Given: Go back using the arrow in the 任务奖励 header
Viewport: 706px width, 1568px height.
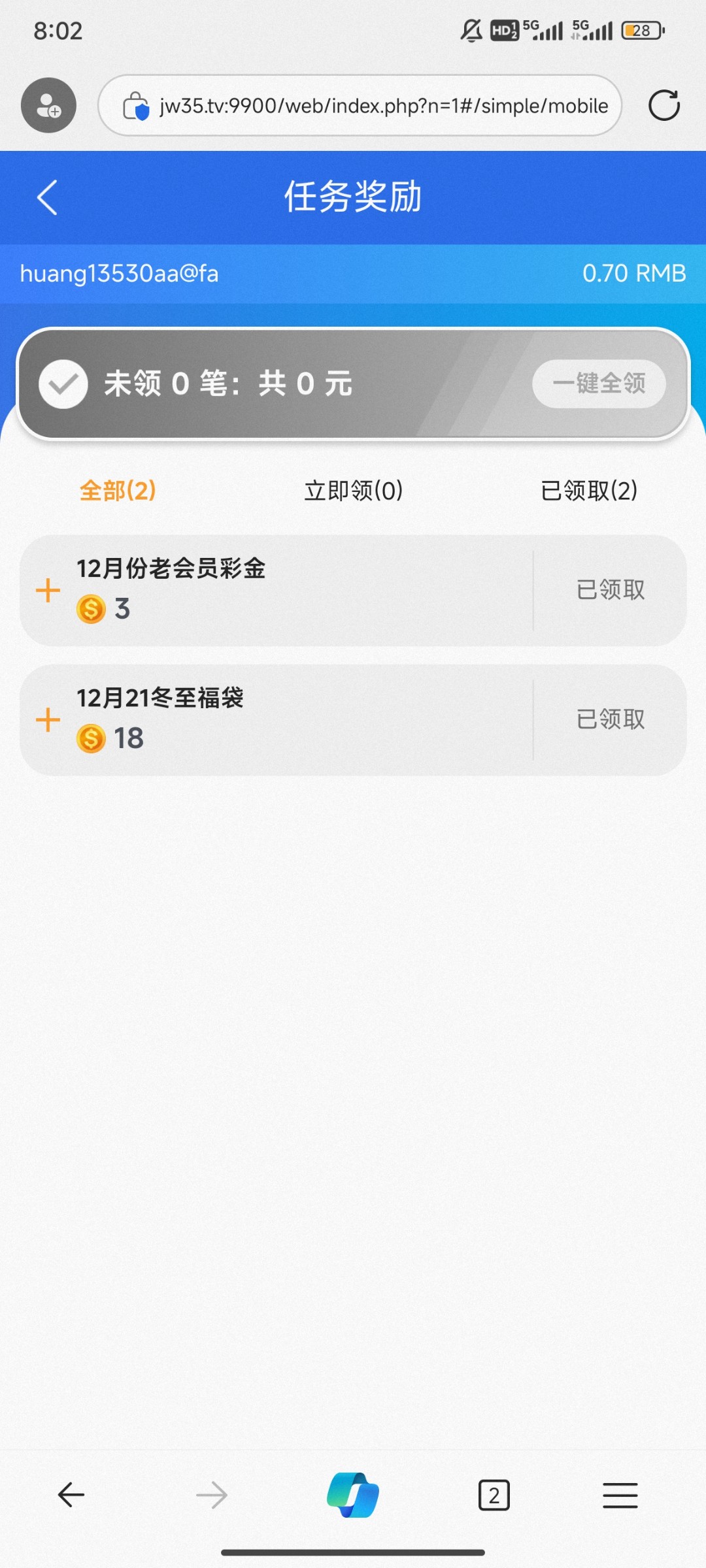Looking at the screenshot, I should tap(47, 197).
